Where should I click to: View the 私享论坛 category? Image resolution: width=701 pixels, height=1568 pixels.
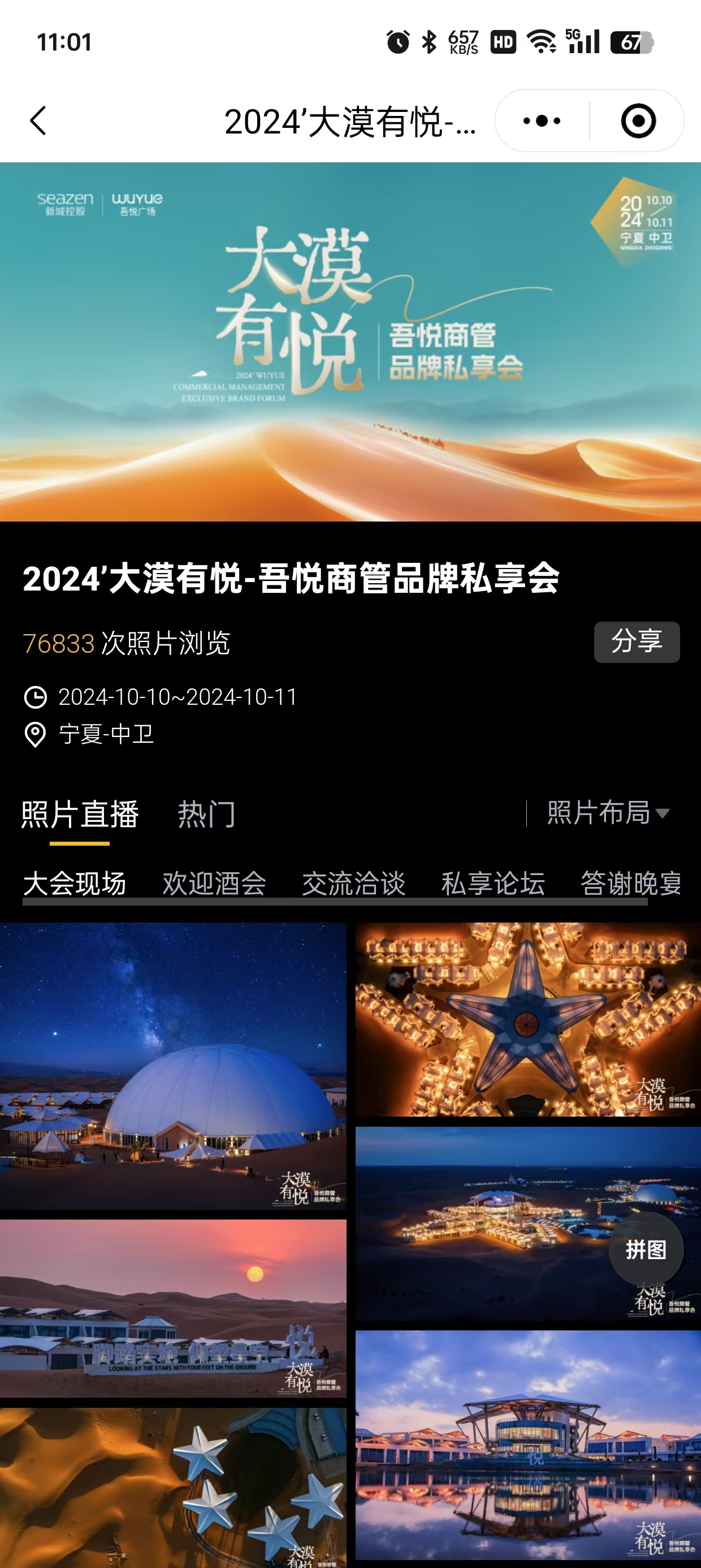point(493,883)
